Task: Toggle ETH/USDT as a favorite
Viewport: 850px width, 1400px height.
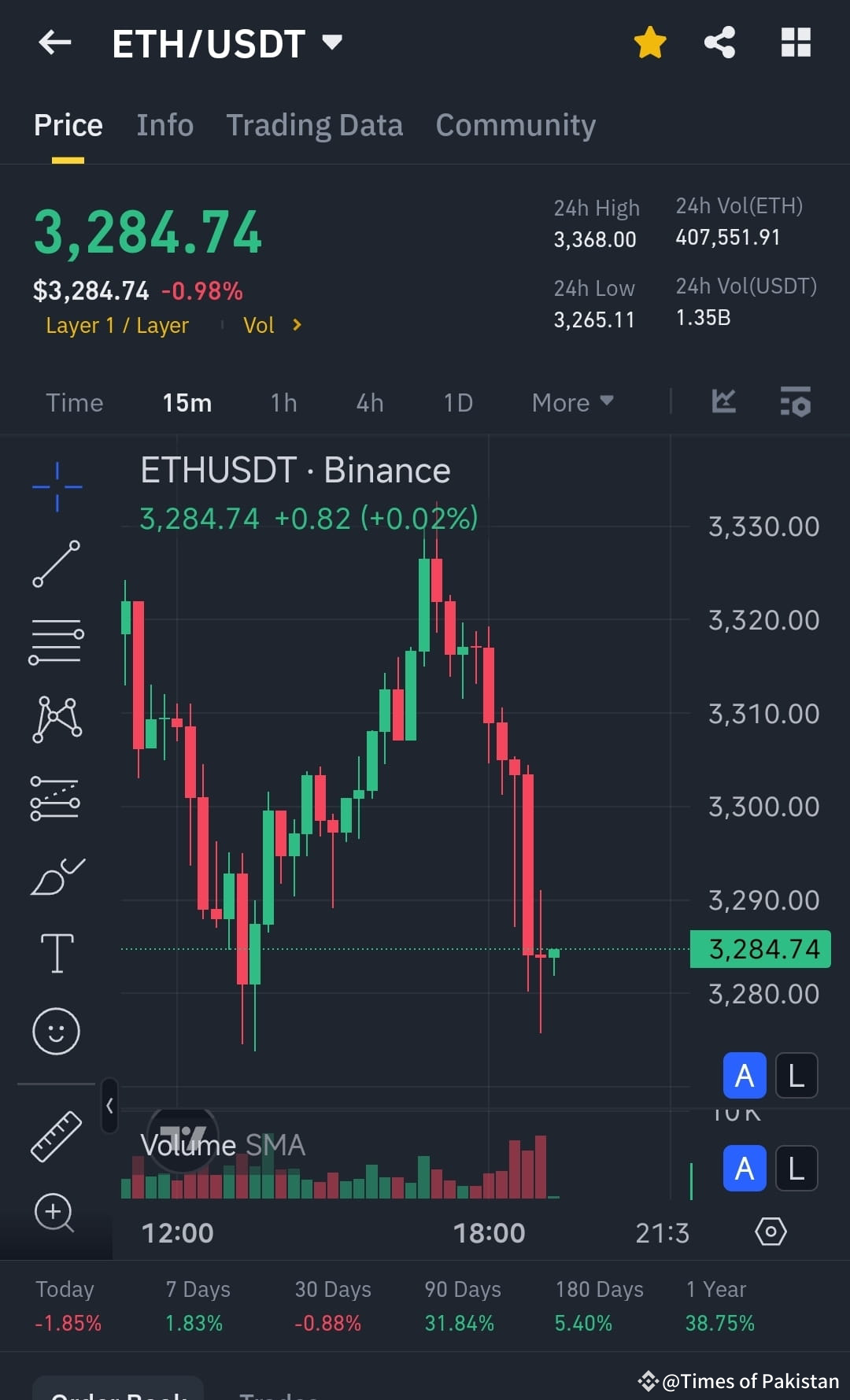Action: 650,43
